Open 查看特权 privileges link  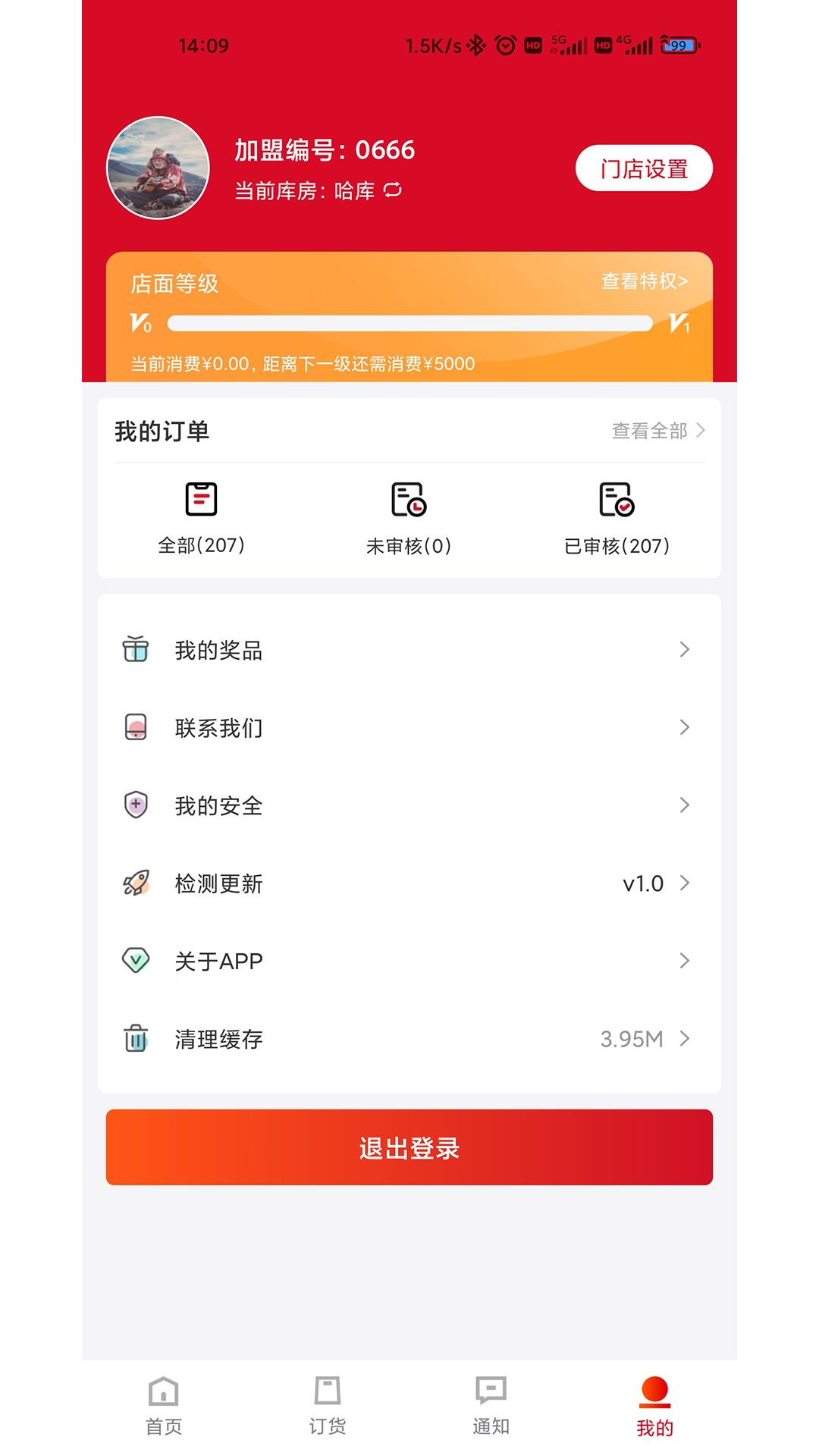pos(644,281)
